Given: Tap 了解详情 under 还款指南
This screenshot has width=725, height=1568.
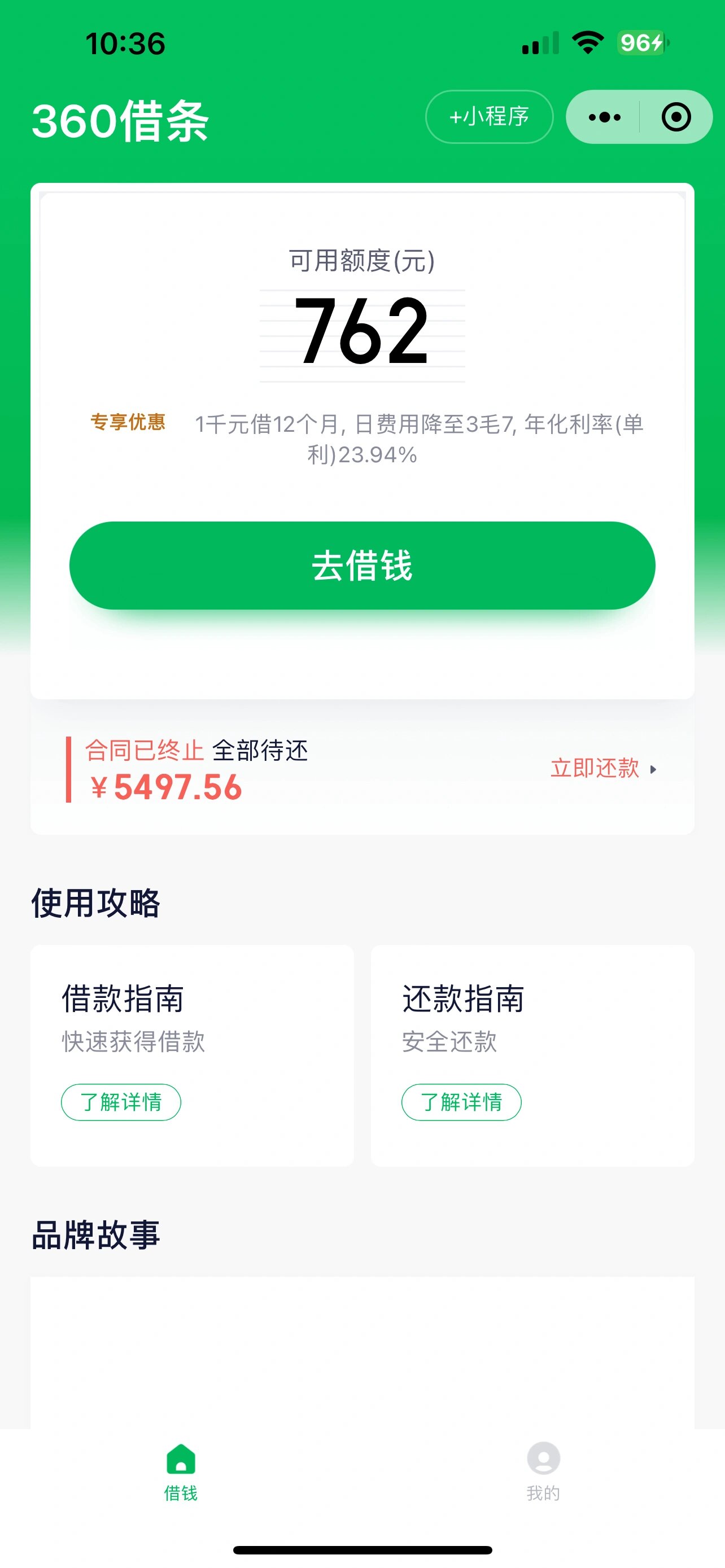Looking at the screenshot, I should click(461, 1102).
